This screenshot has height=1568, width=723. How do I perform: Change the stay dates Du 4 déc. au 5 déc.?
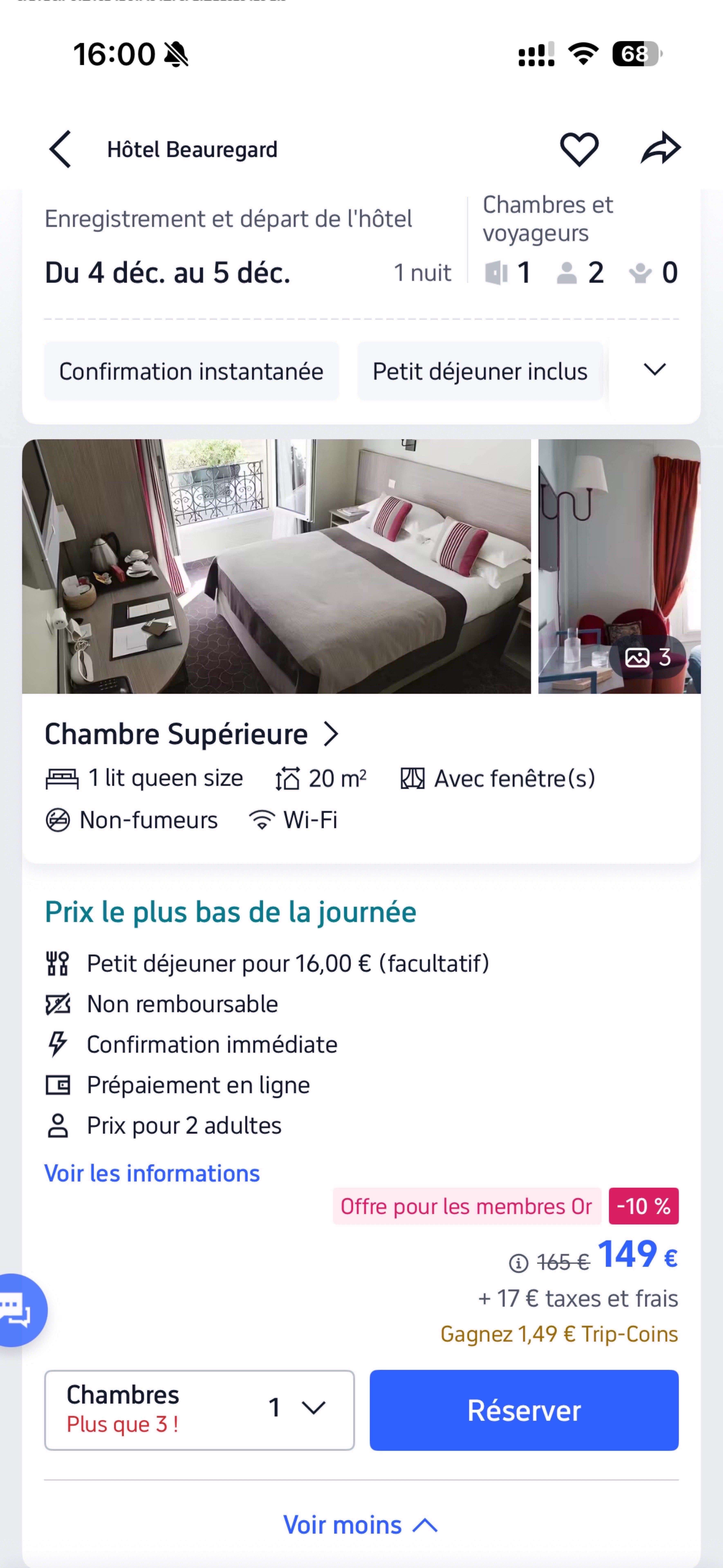(x=167, y=273)
